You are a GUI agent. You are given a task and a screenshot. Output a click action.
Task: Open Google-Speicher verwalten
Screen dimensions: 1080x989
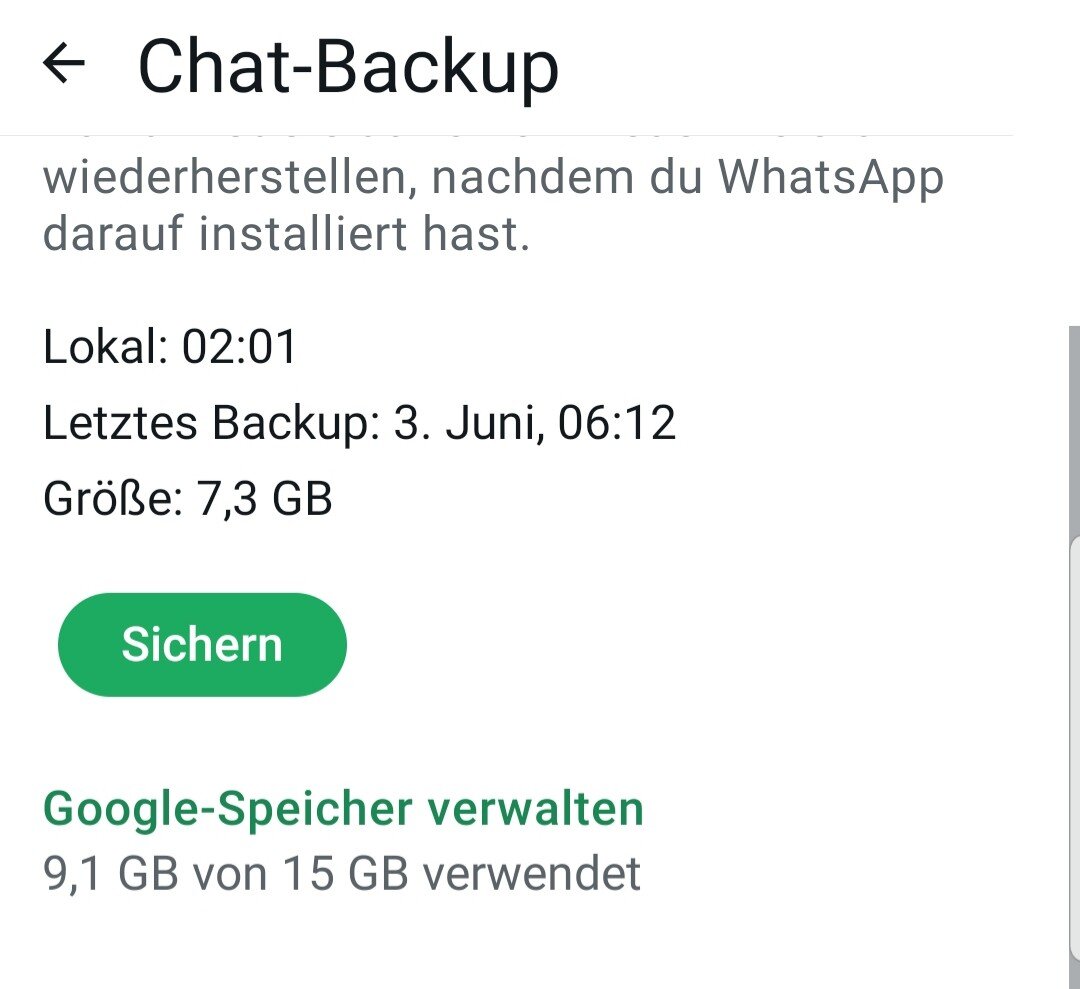click(343, 809)
